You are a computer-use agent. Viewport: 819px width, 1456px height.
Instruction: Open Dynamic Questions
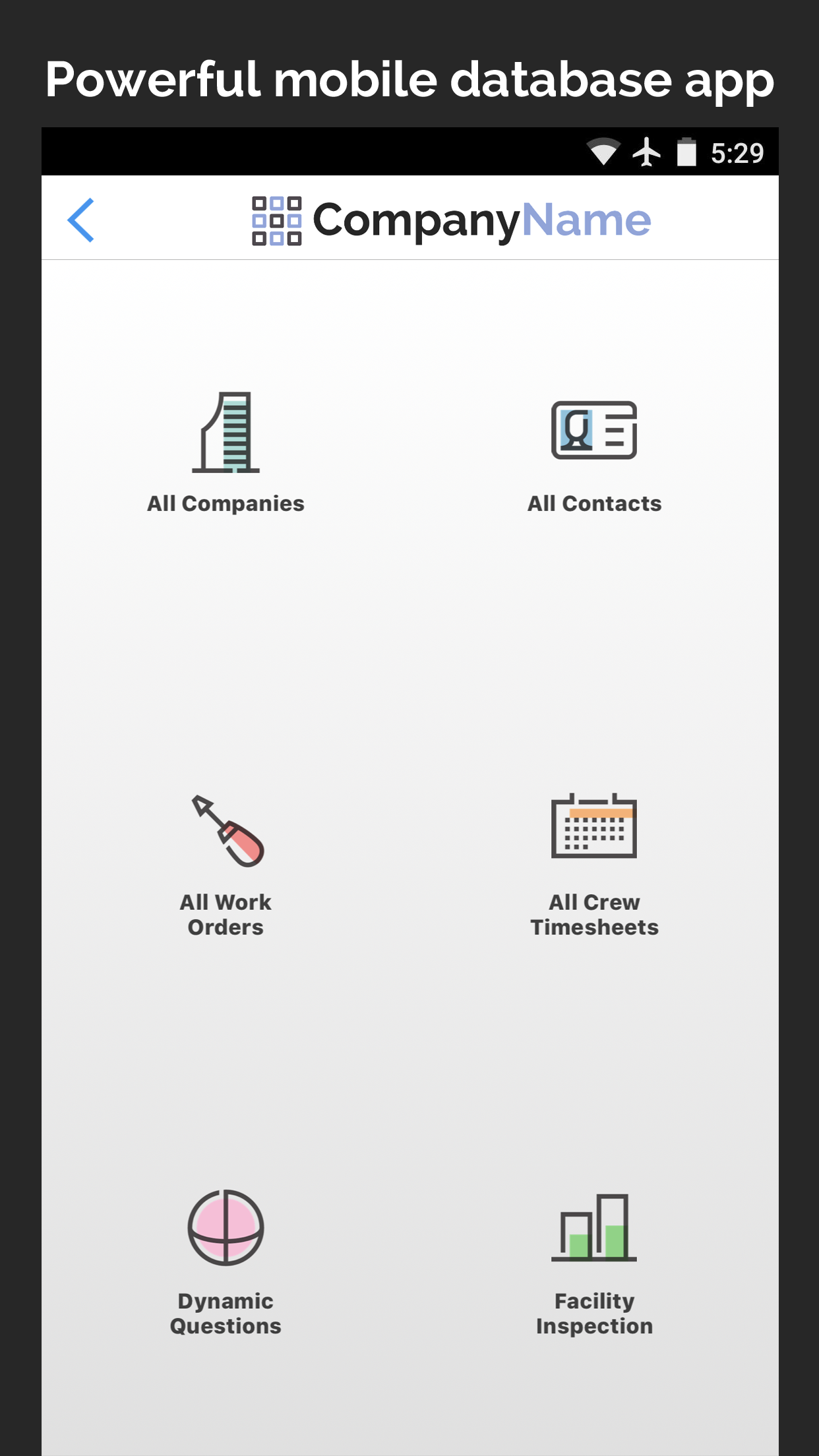pyautogui.click(x=226, y=1263)
